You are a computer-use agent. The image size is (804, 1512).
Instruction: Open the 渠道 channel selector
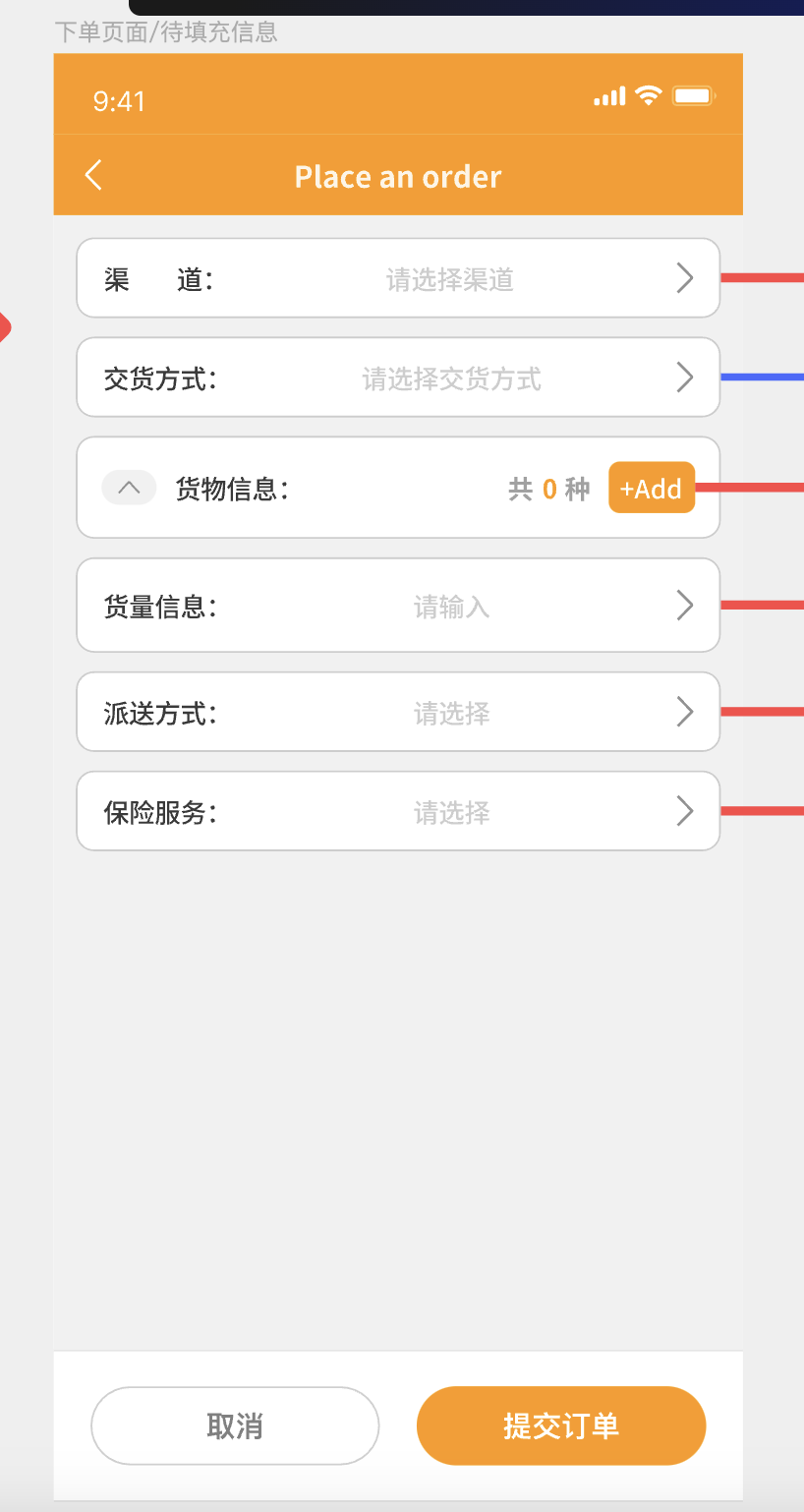click(398, 278)
